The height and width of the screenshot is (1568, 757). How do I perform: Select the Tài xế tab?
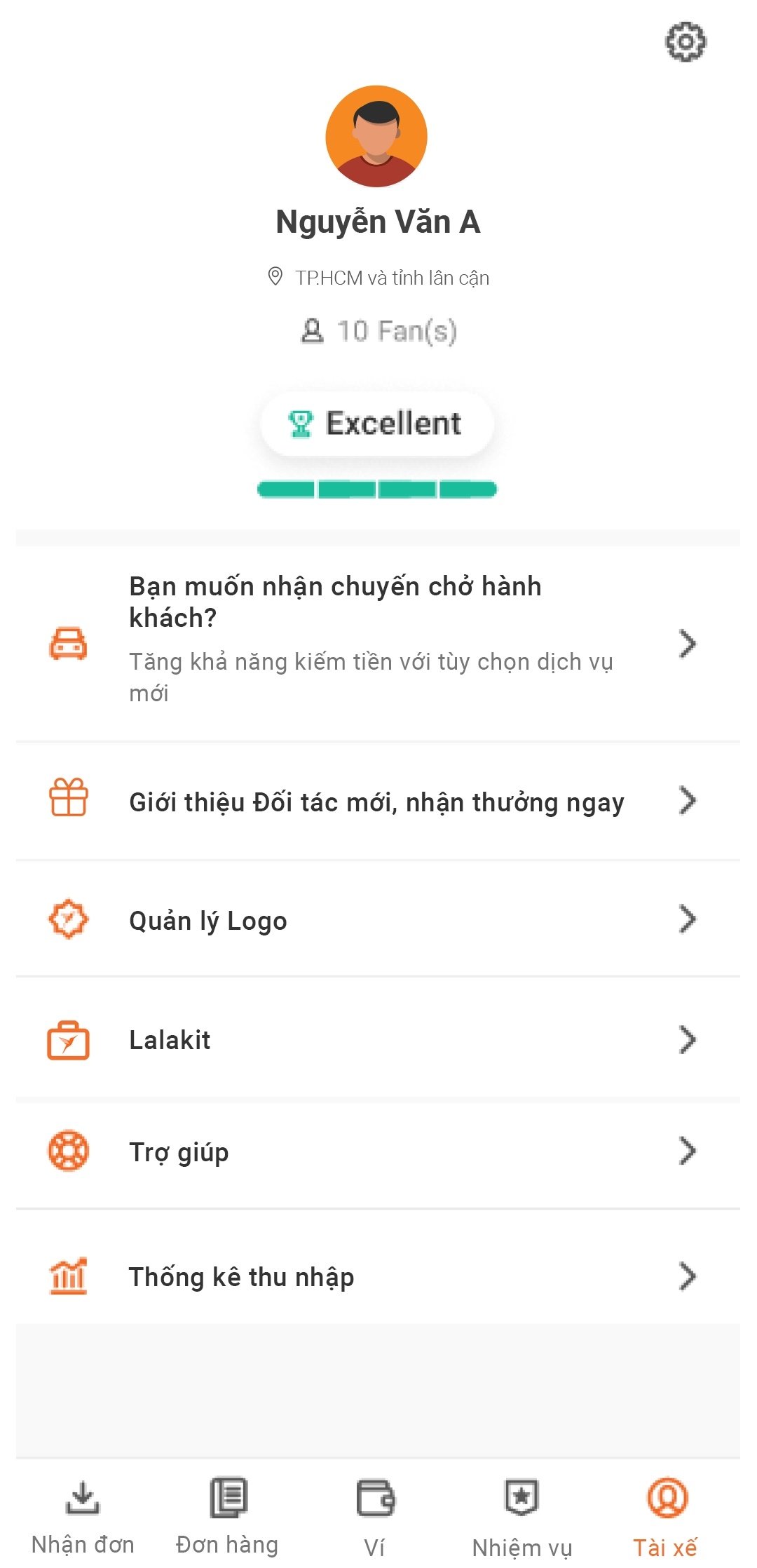pos(666,1516)
